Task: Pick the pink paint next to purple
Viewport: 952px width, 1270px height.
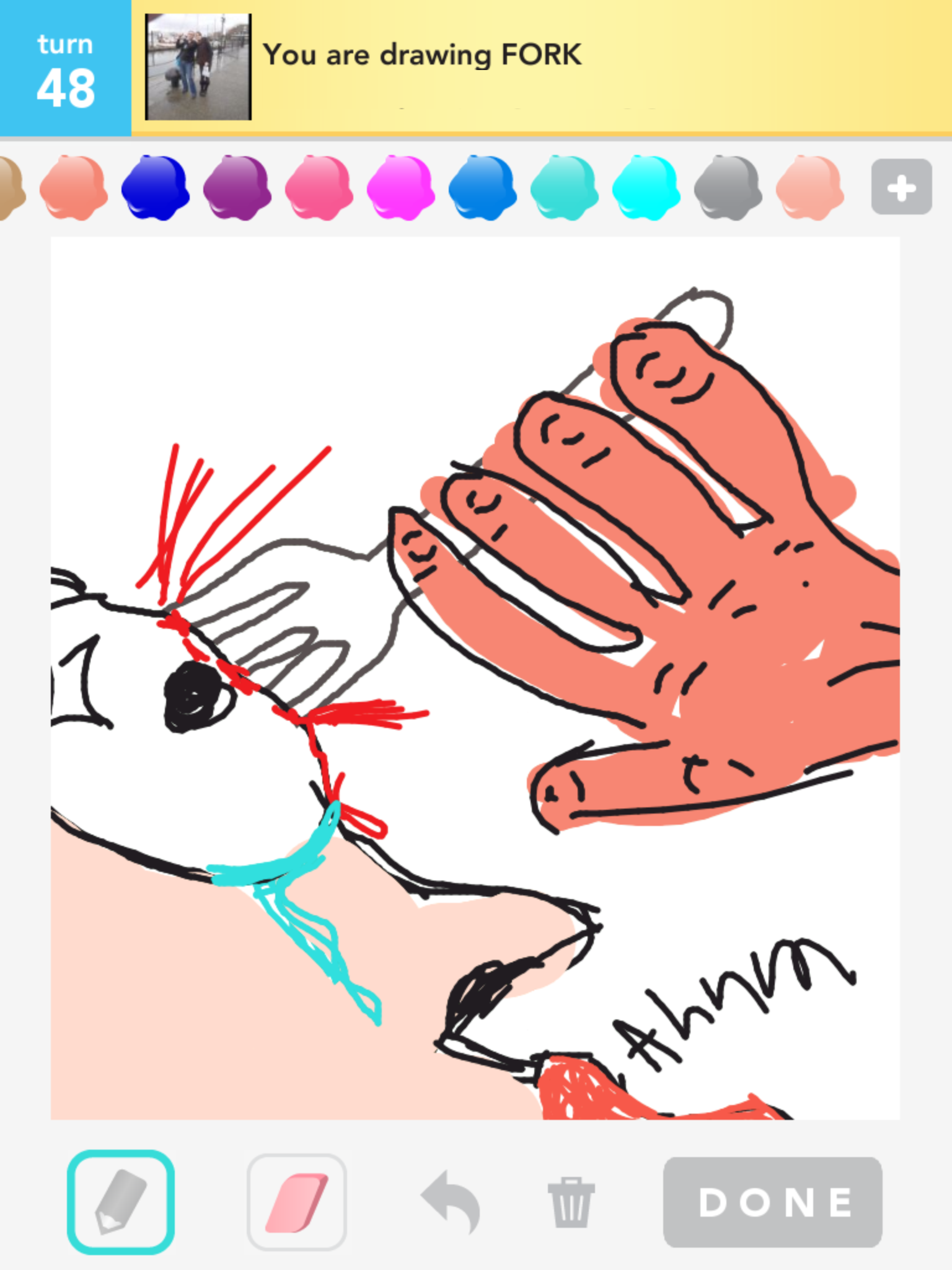Action: 319,187
